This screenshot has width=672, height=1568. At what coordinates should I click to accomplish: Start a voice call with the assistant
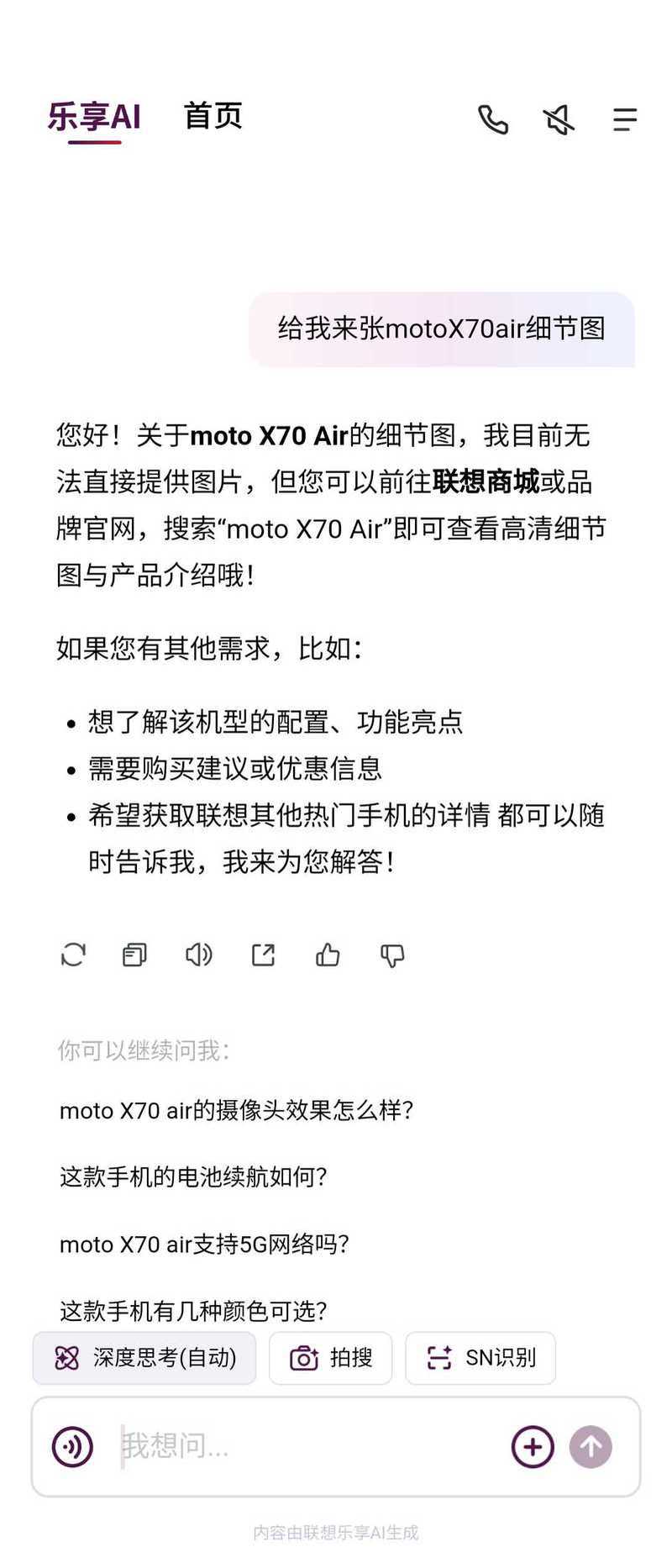coord(493,120)
